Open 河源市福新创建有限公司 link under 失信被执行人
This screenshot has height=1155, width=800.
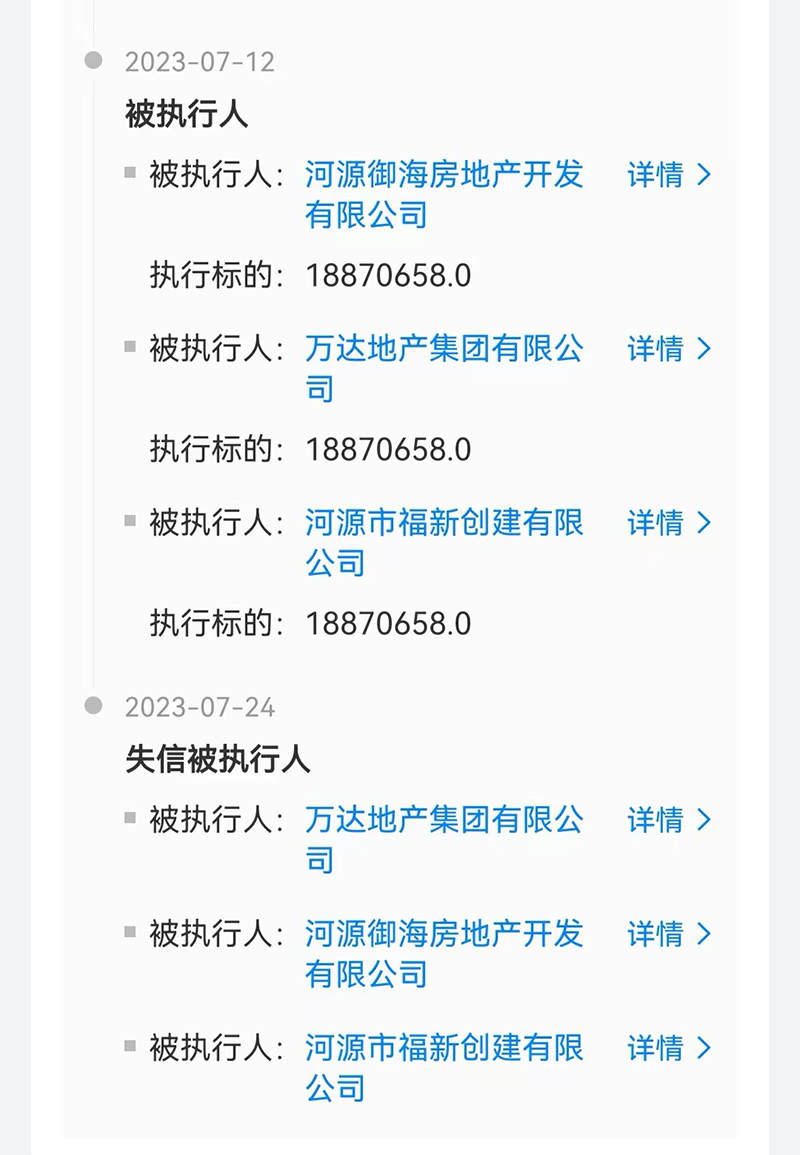(x=443, y=1049)
